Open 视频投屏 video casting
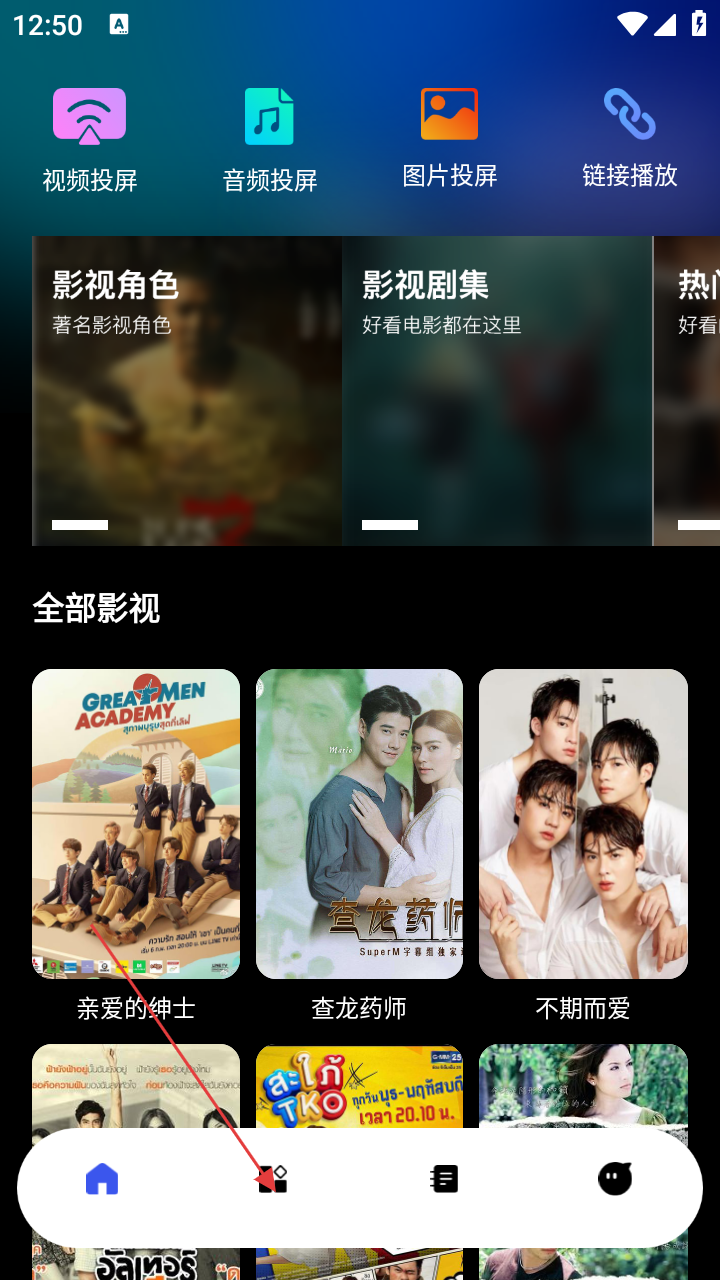Image resolution: width=720 pixels, height=1280 pixels. 90,140
